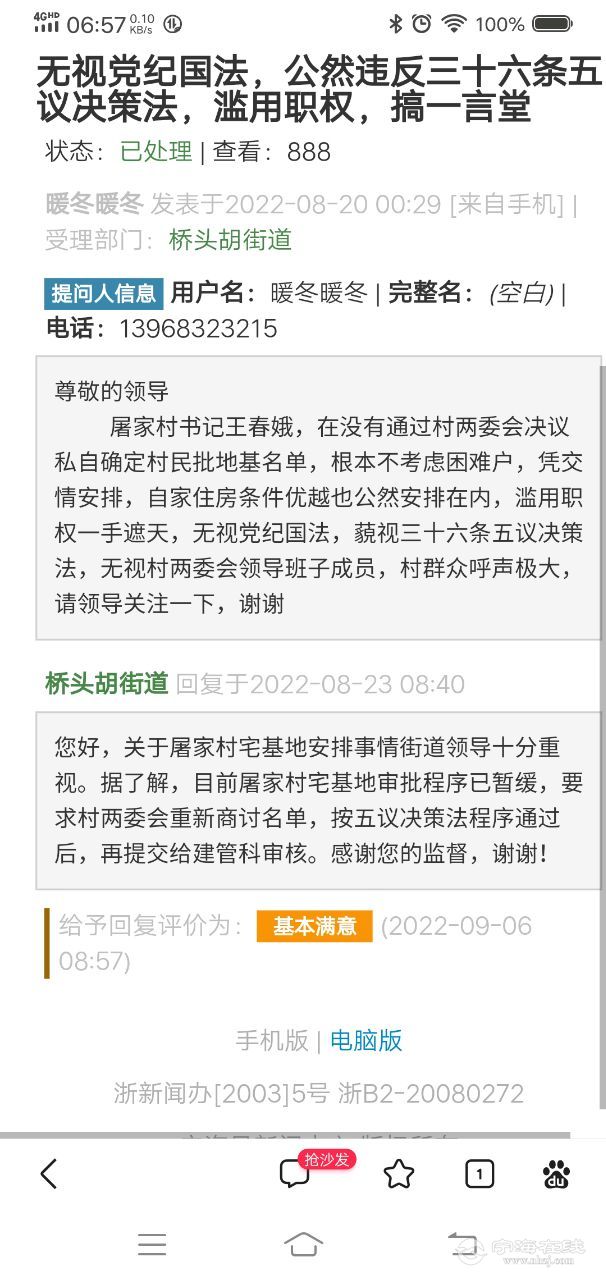Image resolution: width=606 pixels, height=1280 pixels.
Task: Open the browser tabs counter
Action: [480, 1174]
